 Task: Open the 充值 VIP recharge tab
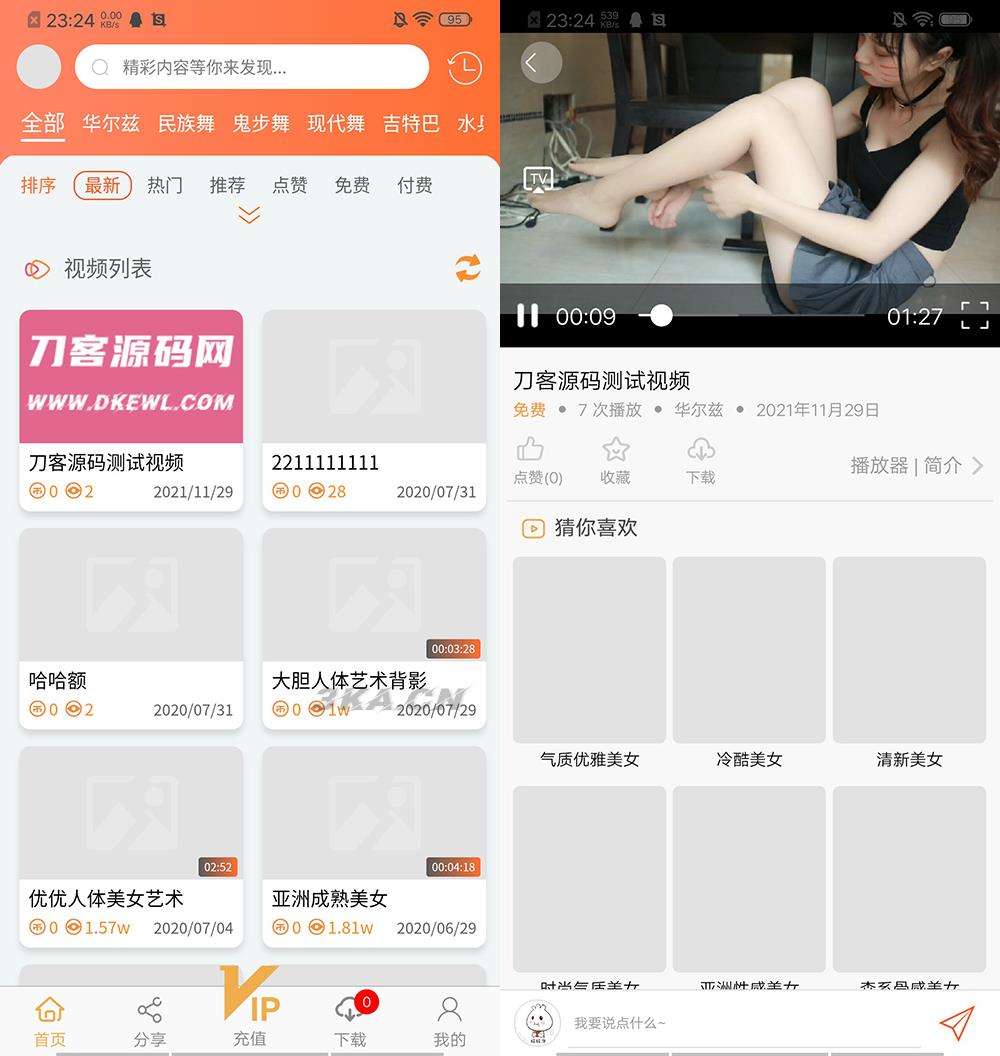click(x=250, y=1010)
